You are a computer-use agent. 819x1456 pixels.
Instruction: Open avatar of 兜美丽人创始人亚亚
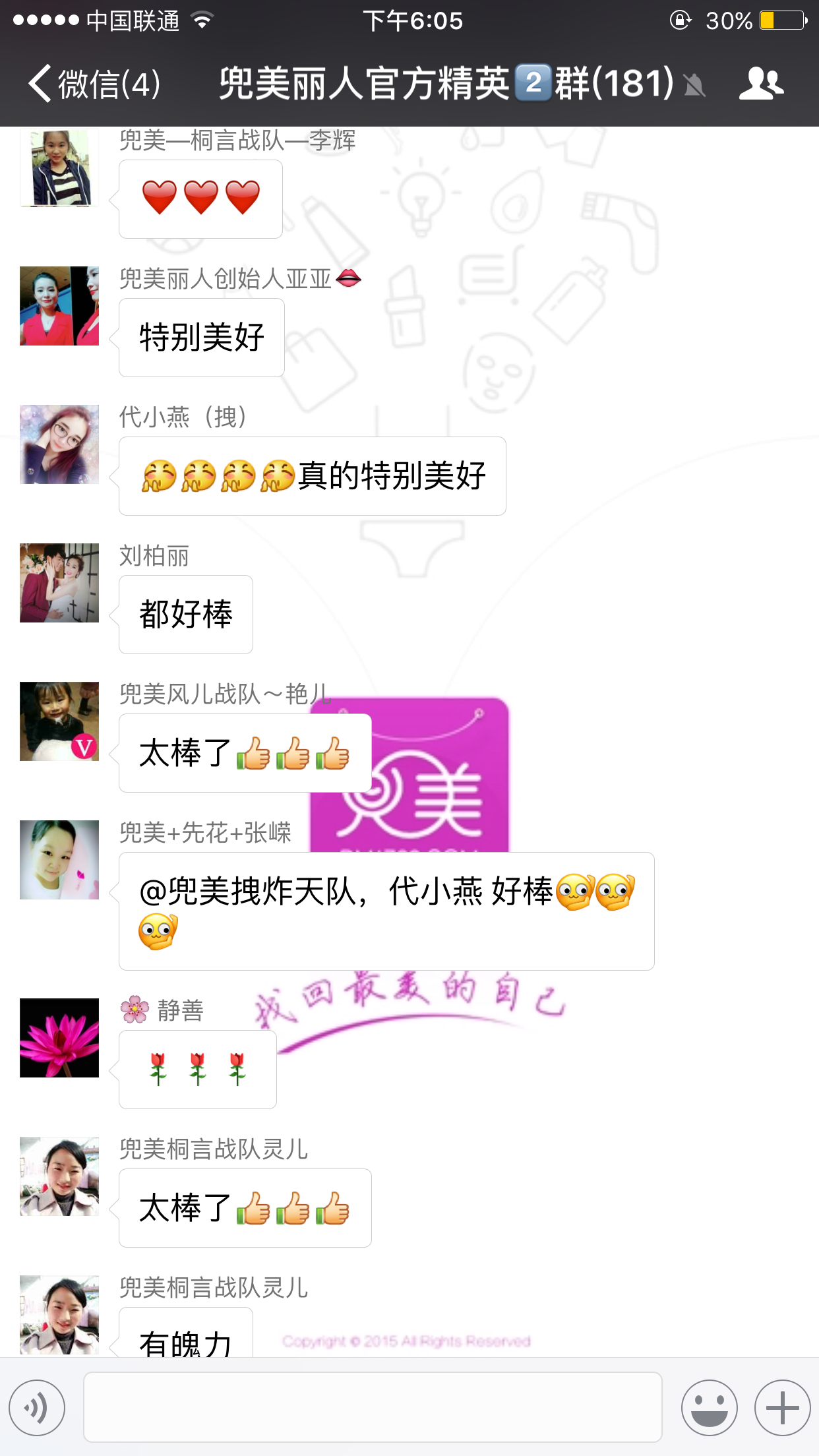pyautogui.click(x=59, y=306)
